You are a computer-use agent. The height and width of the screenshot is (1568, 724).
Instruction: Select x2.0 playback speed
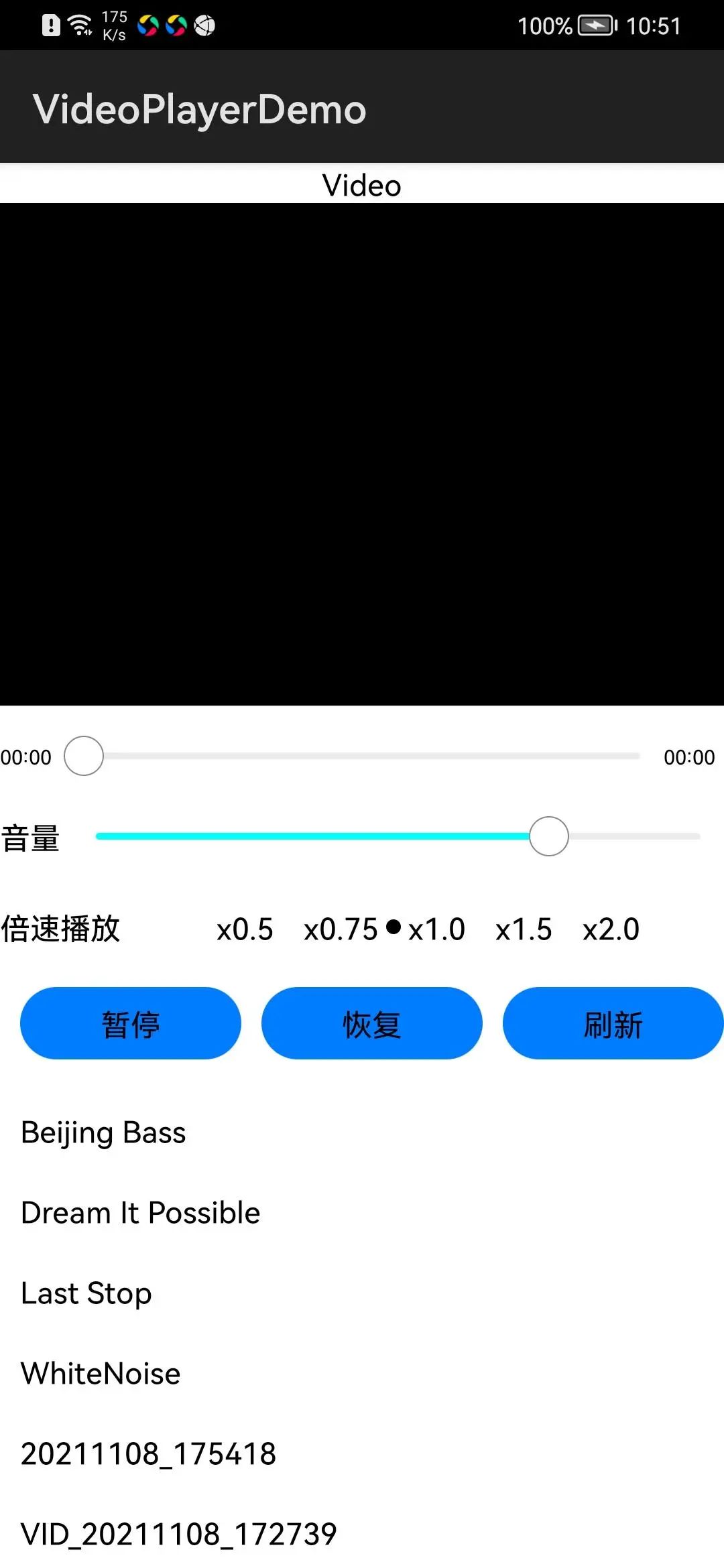[611, 929]
